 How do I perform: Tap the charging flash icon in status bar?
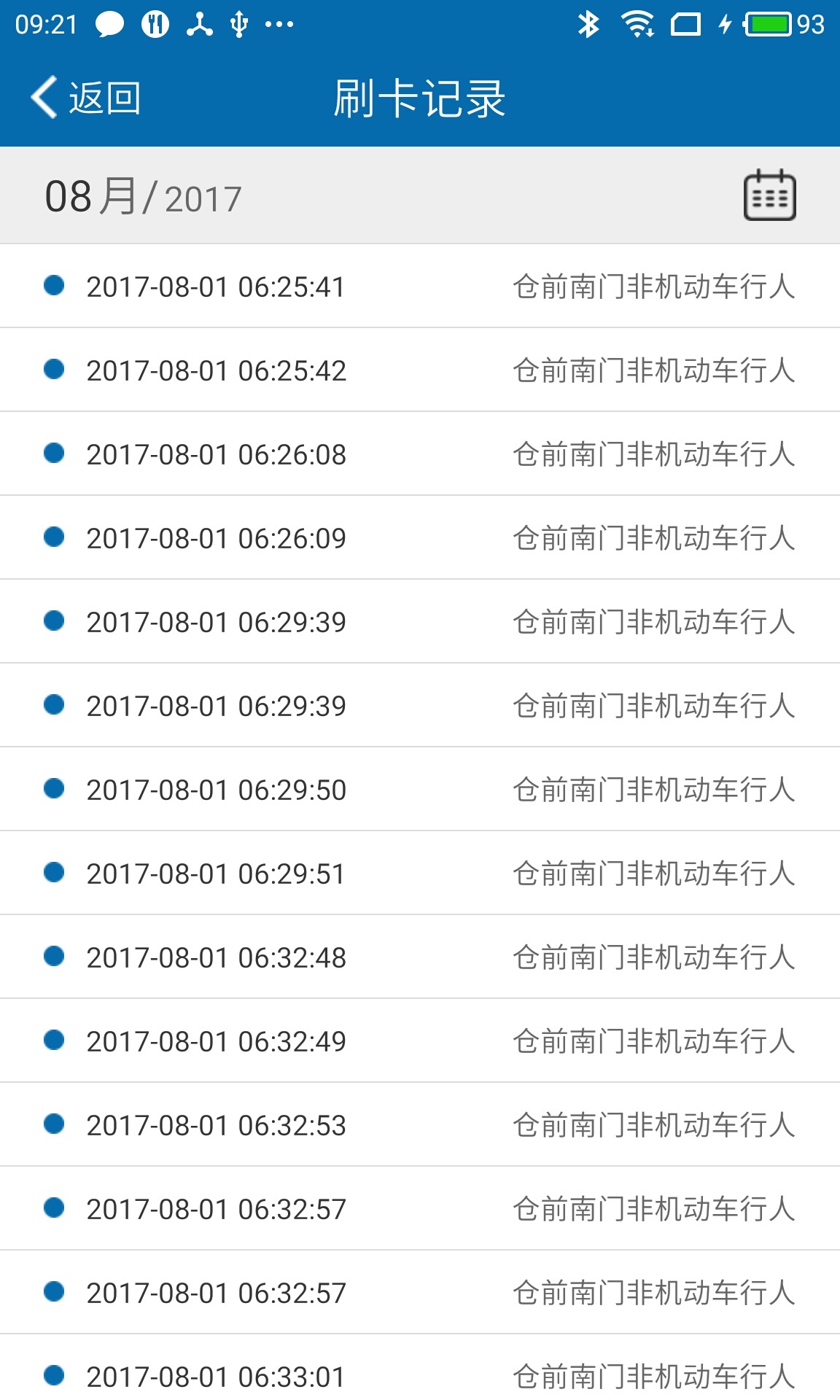(724, 24)
